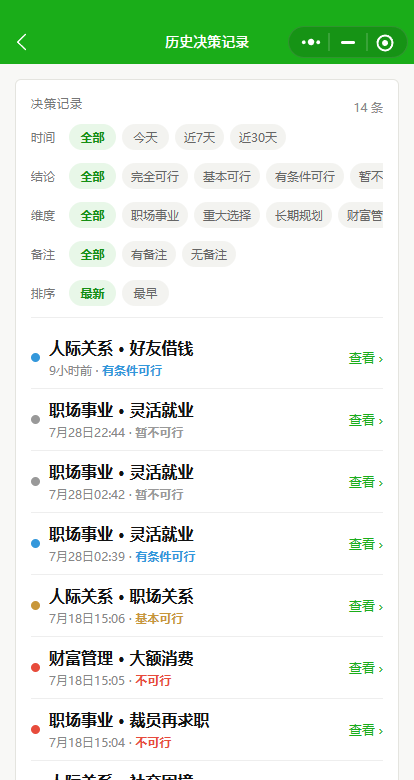Filter time by 今天
The image size is (414, 780).
pos(145,137)
